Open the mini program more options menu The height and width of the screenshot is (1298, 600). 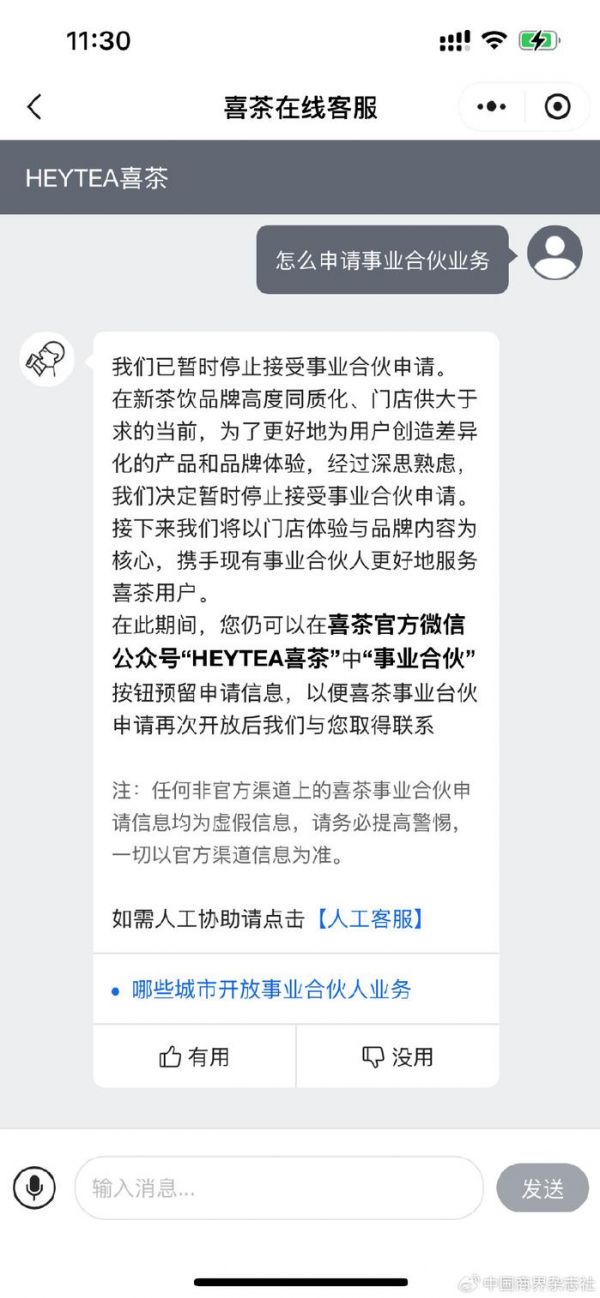[491, 107]
